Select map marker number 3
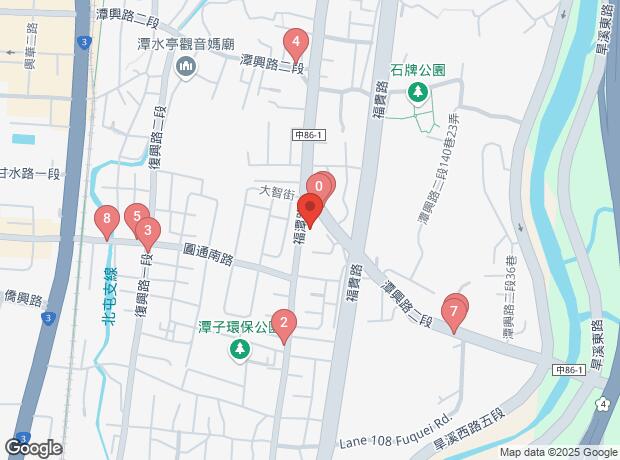The image size is (620, 460). (148, 234)
